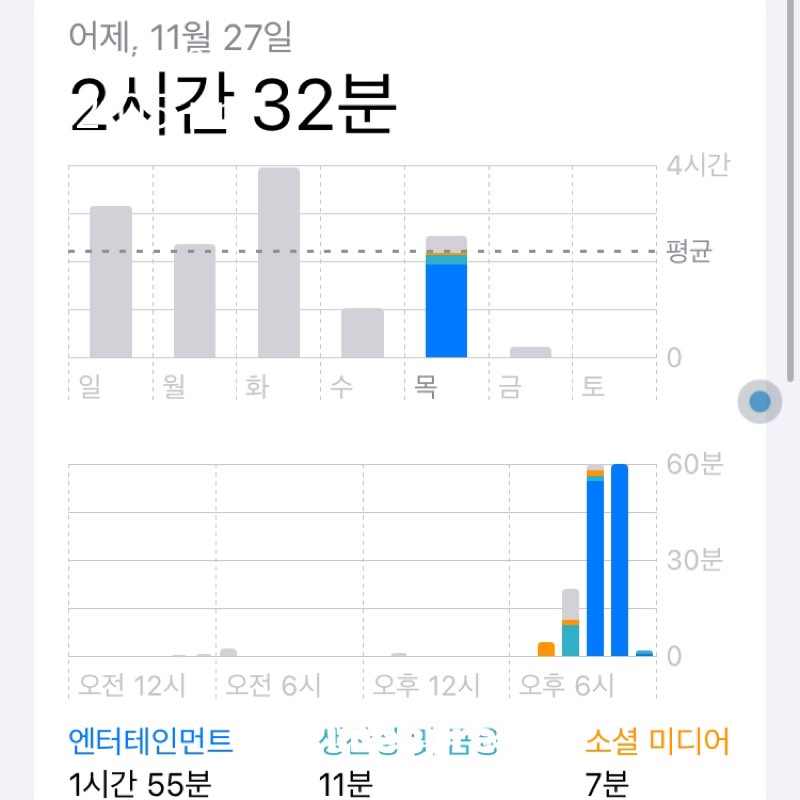Viewport: 800px width, 800px height.
Task: Choose Tuesday's bar, the tallest of the week
Action: [279, 263]
